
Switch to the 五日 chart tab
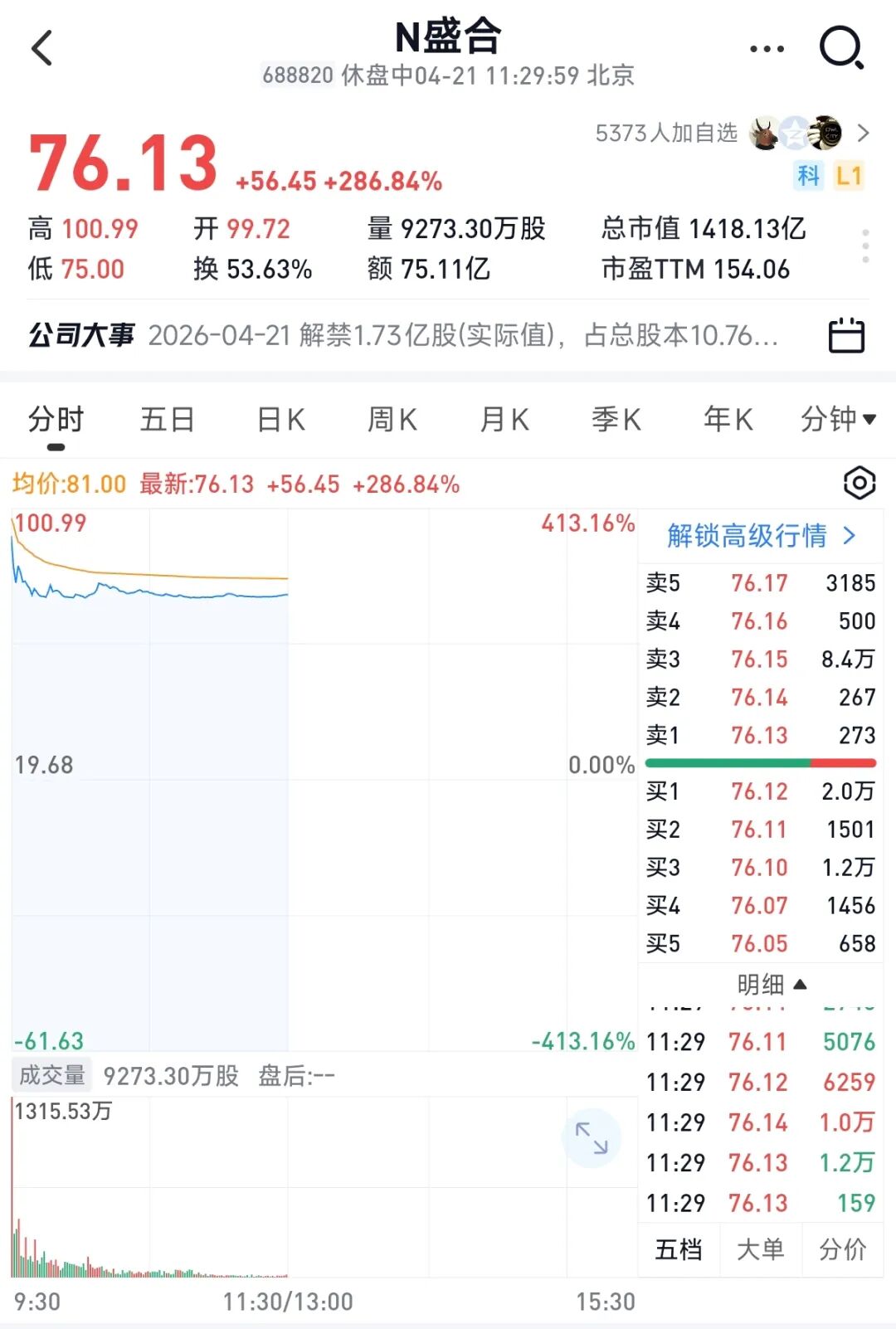[x=167, y=420]
